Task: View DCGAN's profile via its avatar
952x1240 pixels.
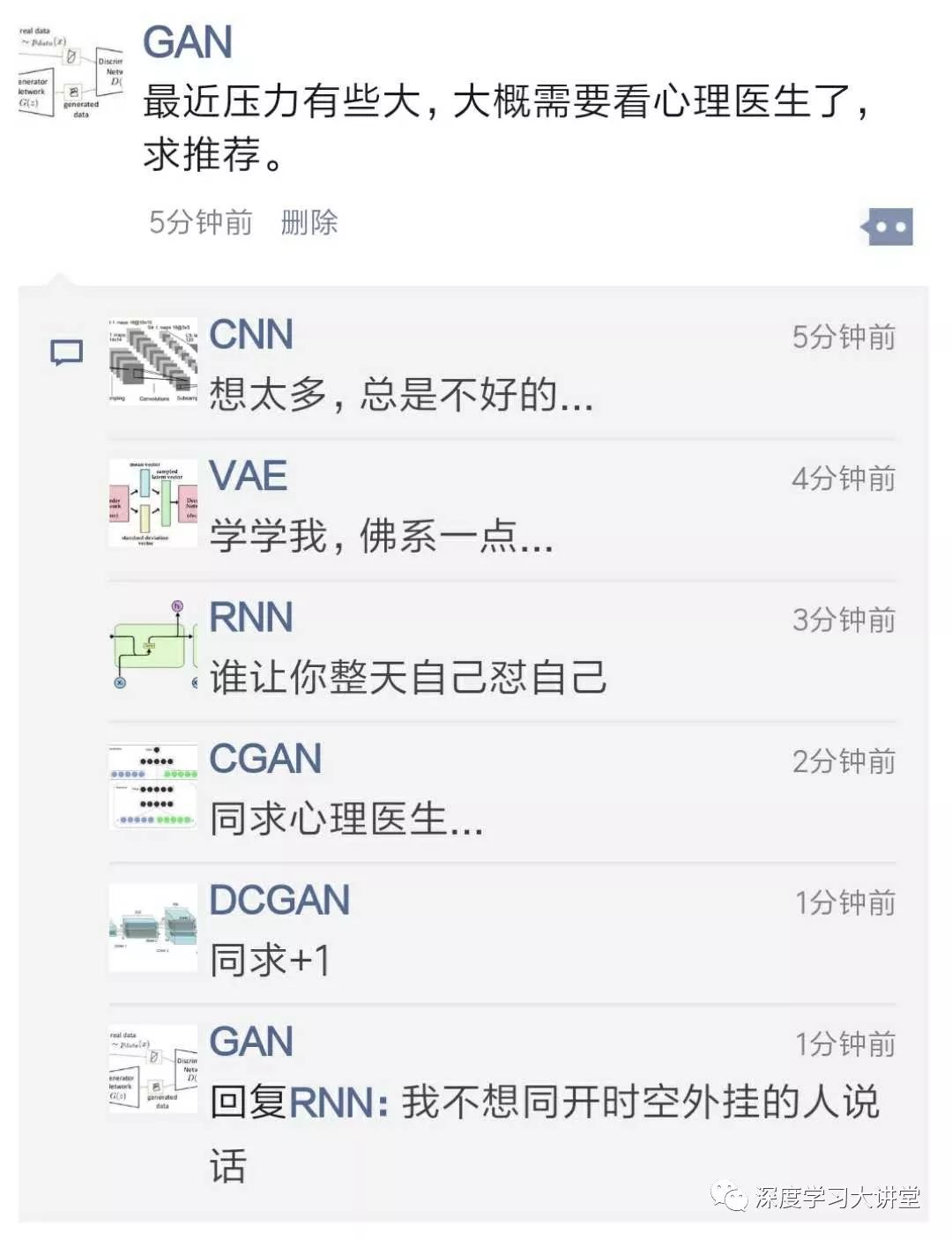Action: pyautogui.click(x=152, y=927)
